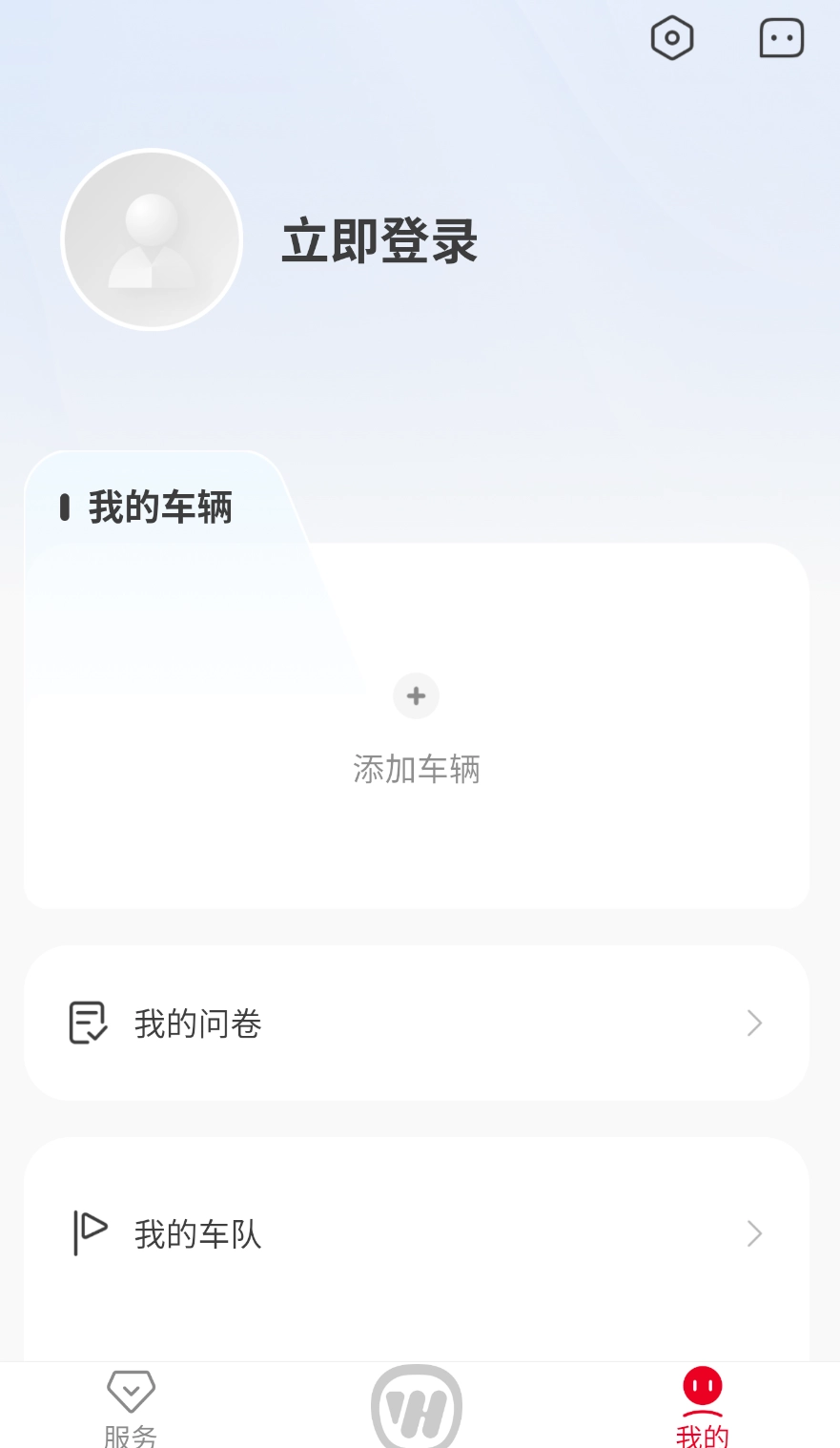Open the 我的车队 row
Image resolution: width=840 pixels, height=1448 pixels.
416,1233
